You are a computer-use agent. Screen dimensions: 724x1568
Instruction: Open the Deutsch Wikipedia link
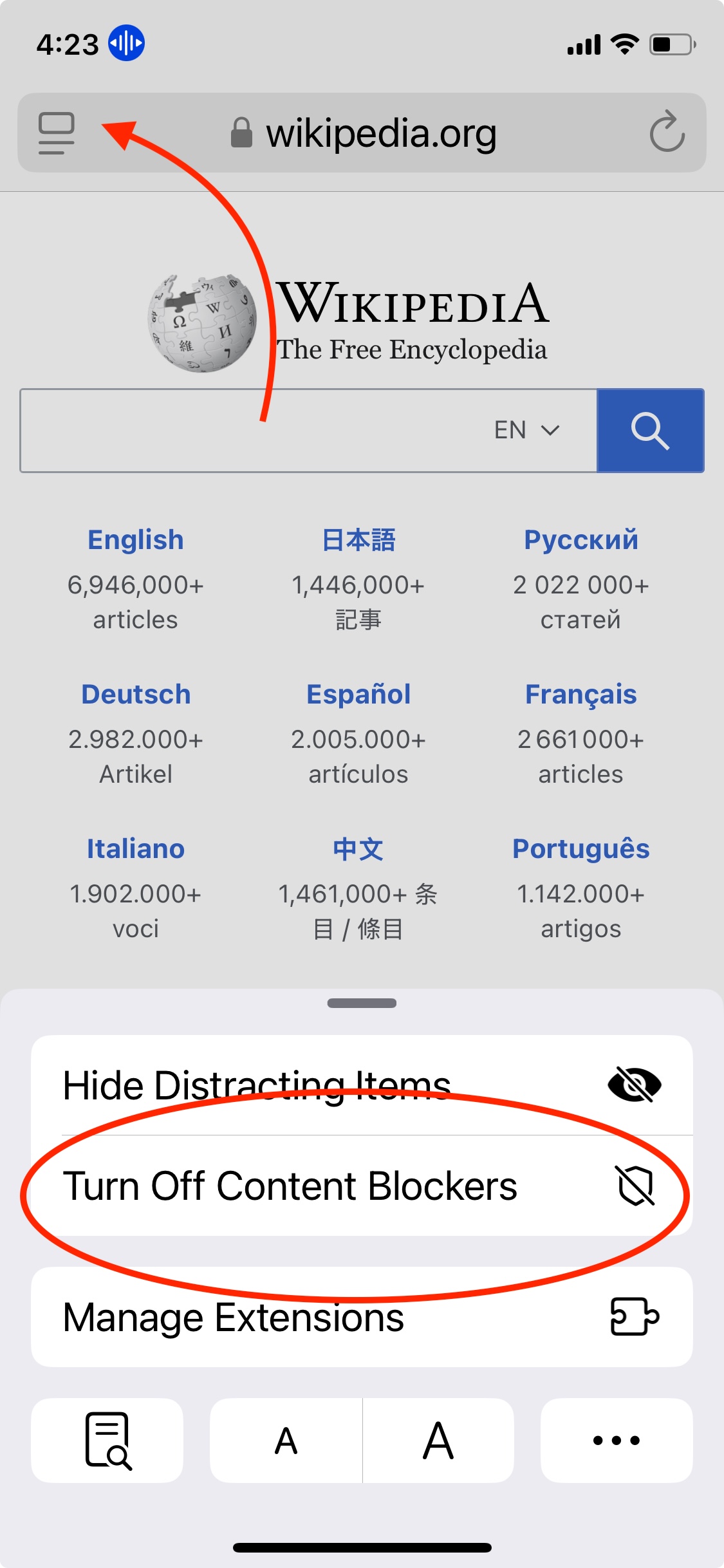pos(136,694)
